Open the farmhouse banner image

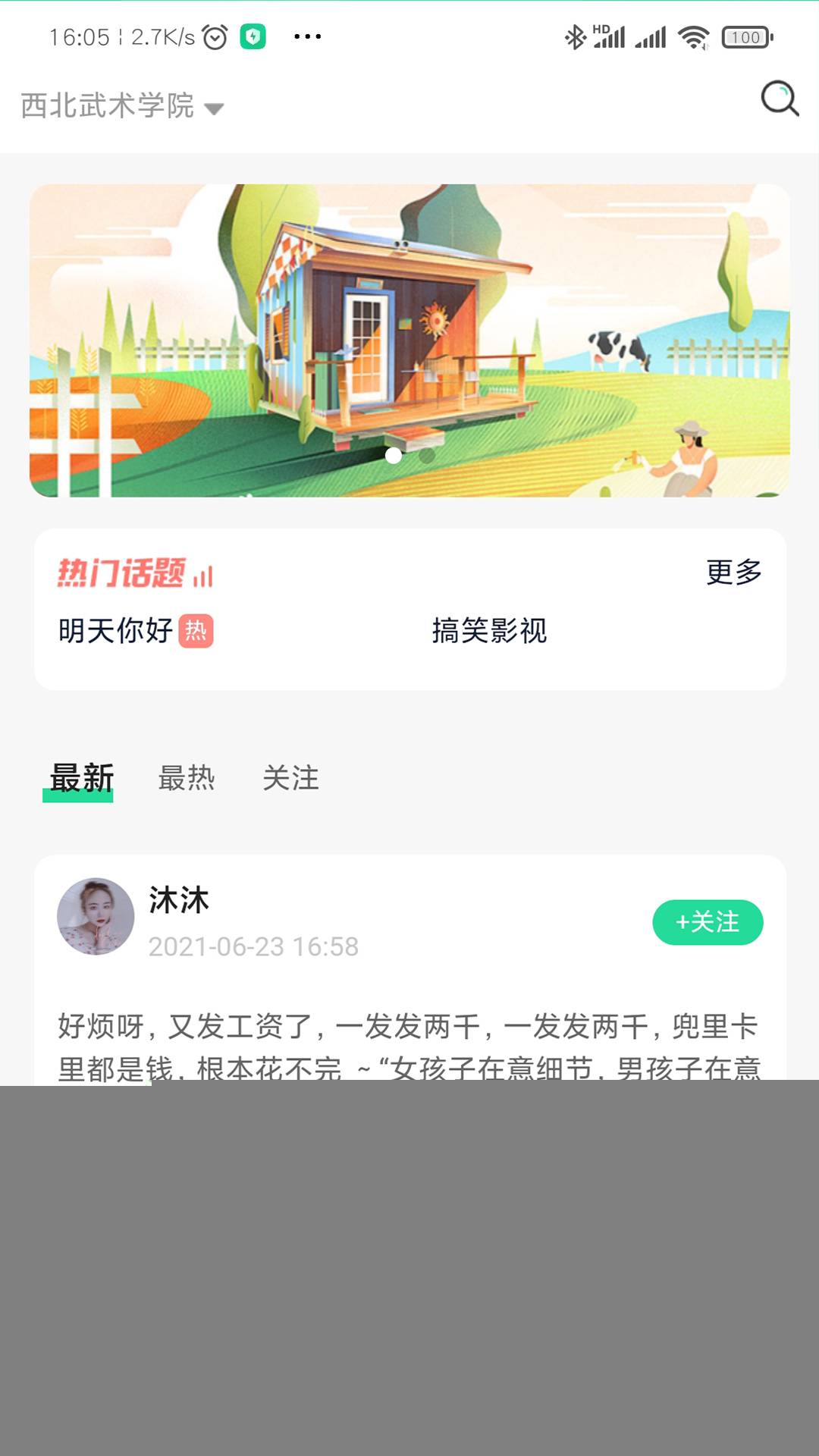(x=409, y=340)
